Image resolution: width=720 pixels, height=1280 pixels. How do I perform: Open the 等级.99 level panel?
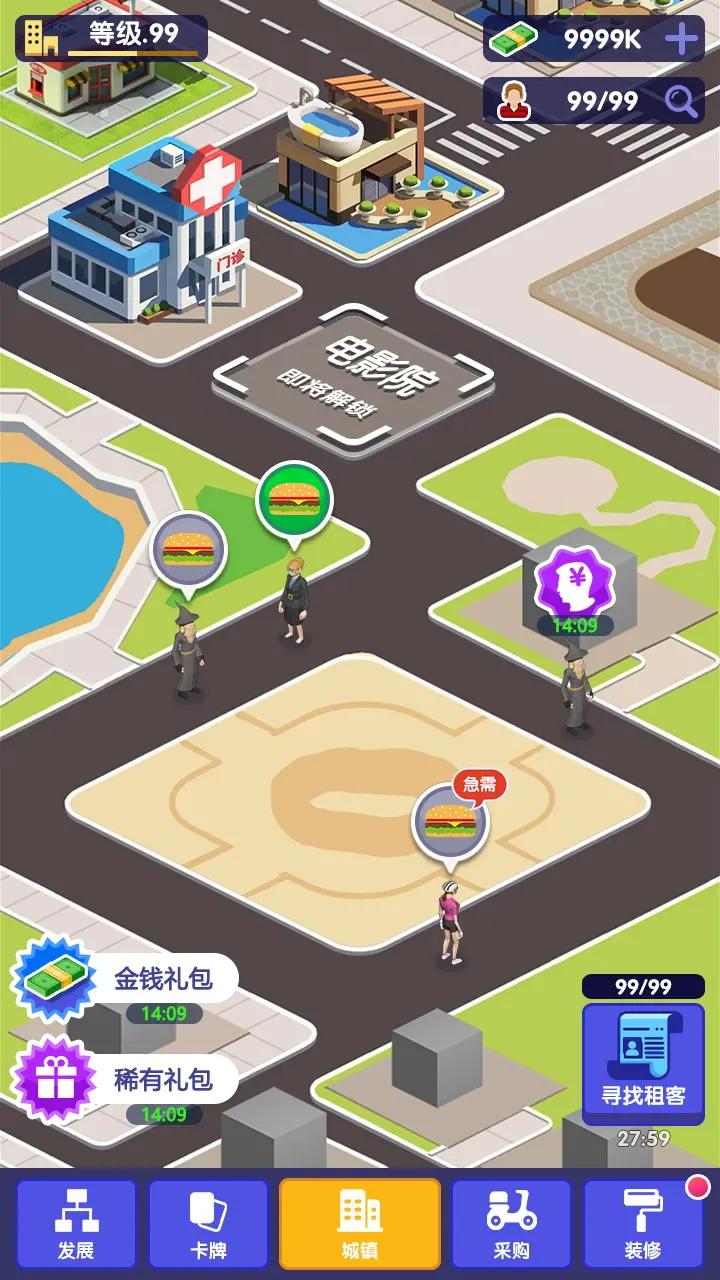pos(112,37)
